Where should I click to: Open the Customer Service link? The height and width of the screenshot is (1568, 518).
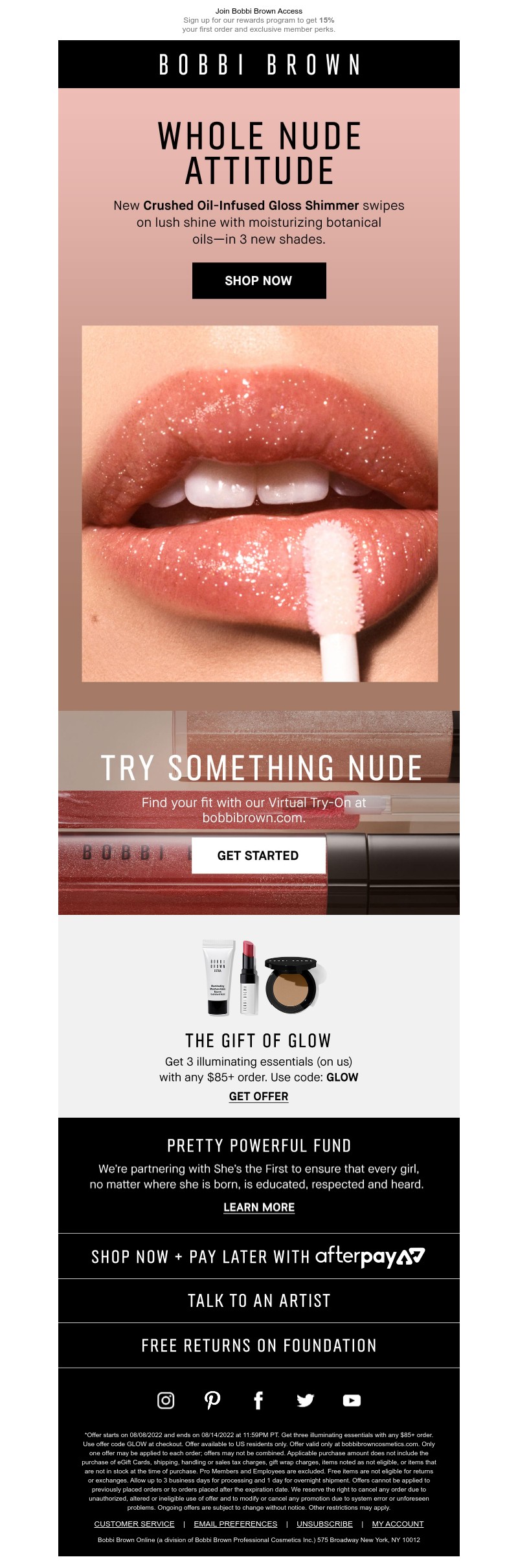[134, 1524]
